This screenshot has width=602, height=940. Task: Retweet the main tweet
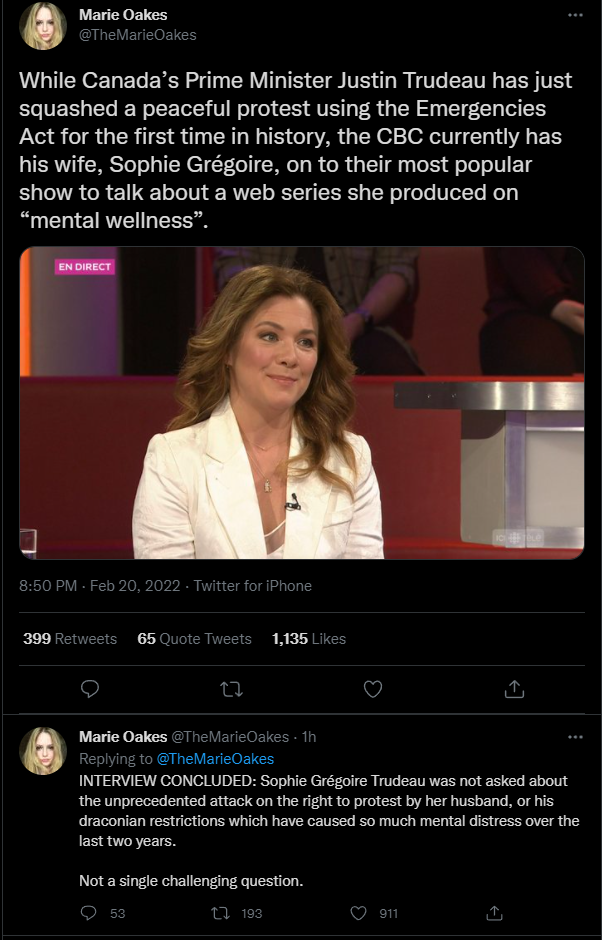(231, 689)
